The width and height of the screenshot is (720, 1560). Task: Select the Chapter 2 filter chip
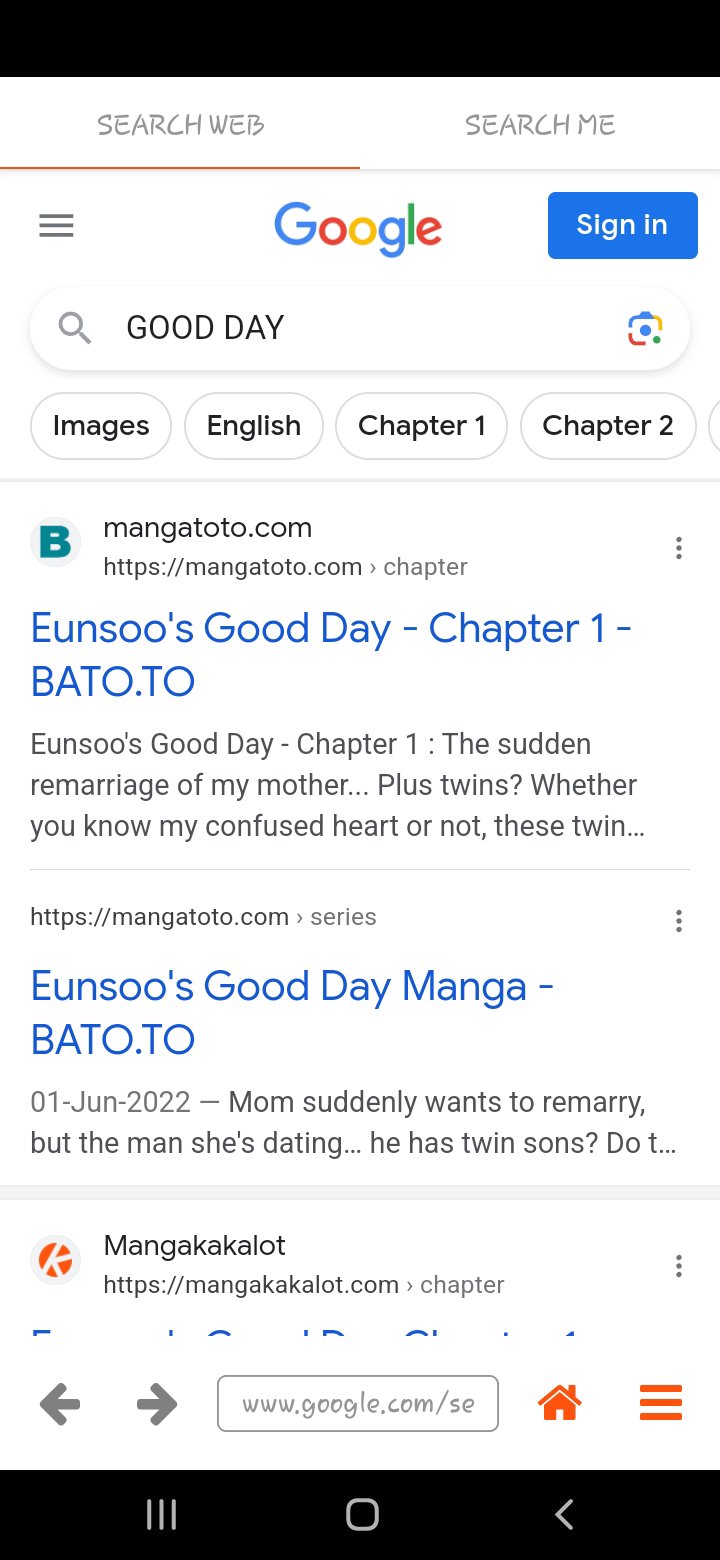click(608, 426)
